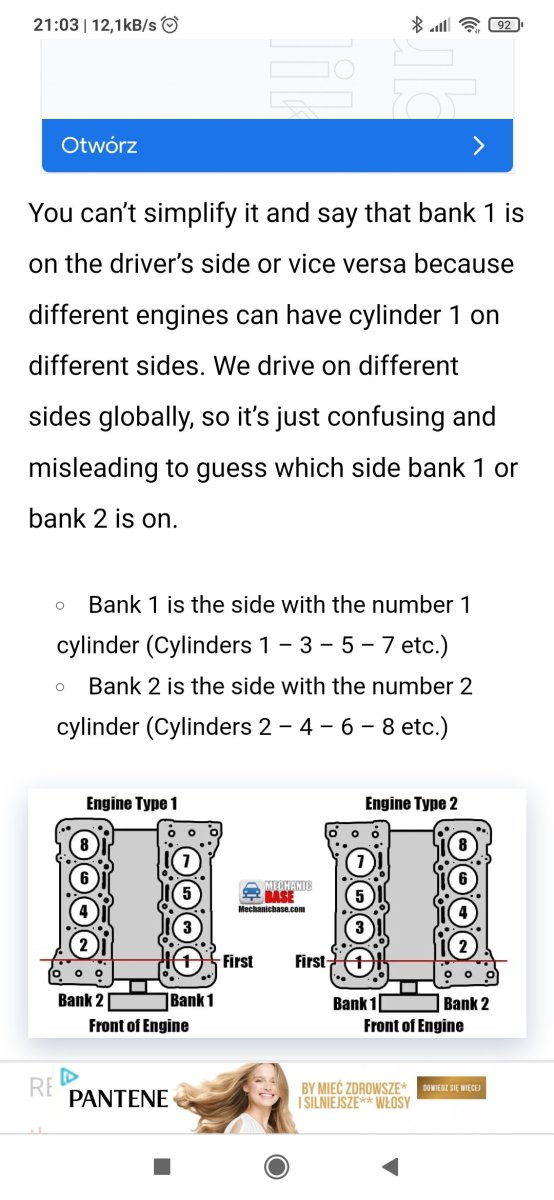Screen dimensions: 554x1200
Task: Open the Pantene banner advertisement
Action: (277, 1096)
